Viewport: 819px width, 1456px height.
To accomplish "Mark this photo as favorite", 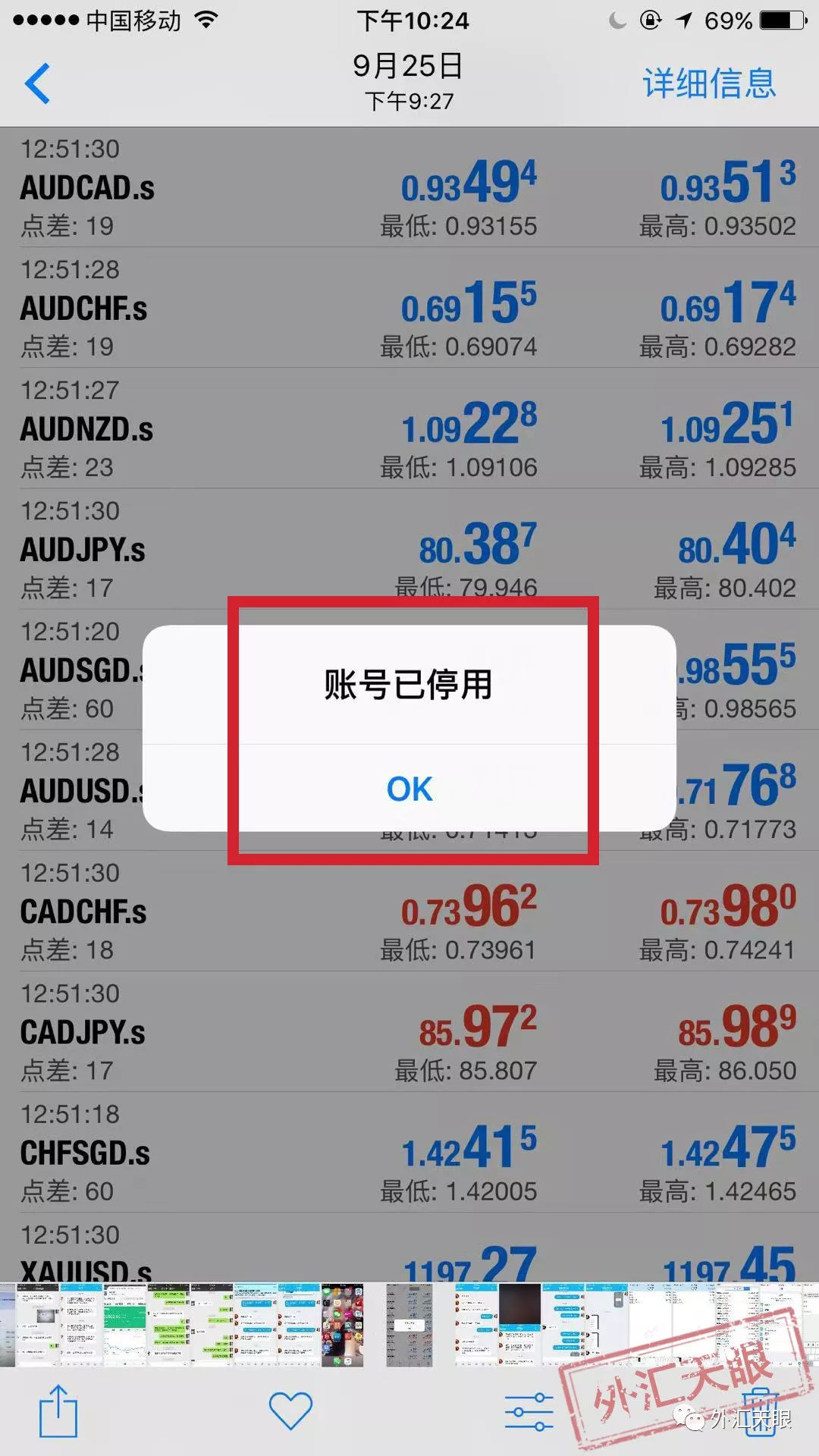I will coord(290,1412).
